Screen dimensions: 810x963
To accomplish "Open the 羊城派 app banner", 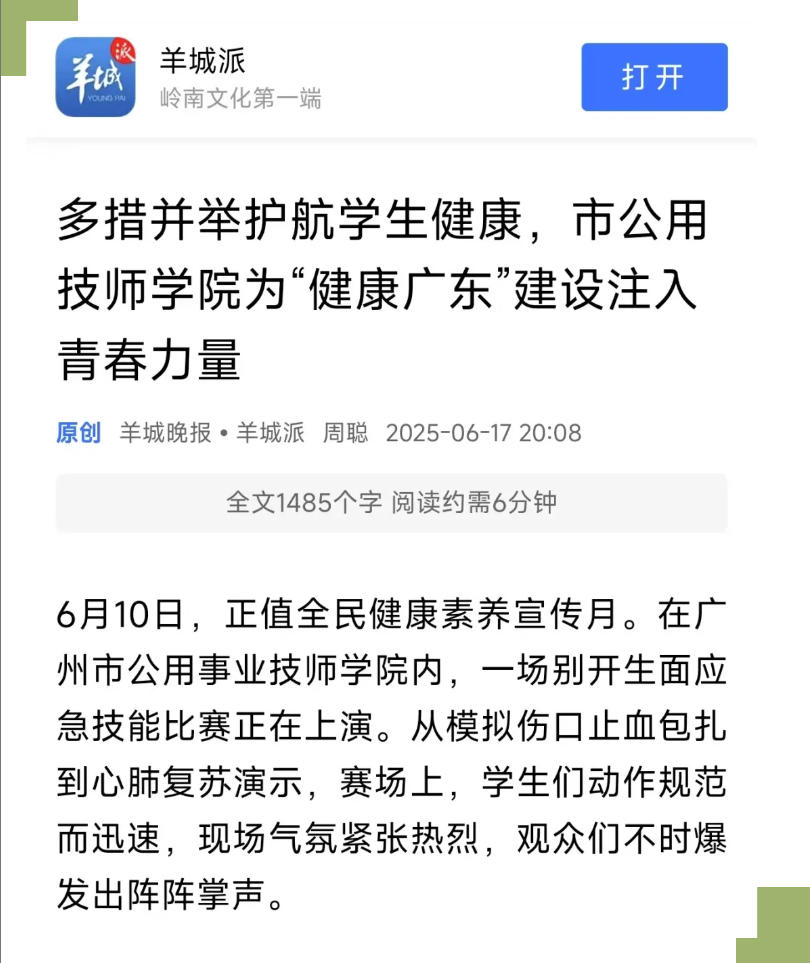I will 240,77.
